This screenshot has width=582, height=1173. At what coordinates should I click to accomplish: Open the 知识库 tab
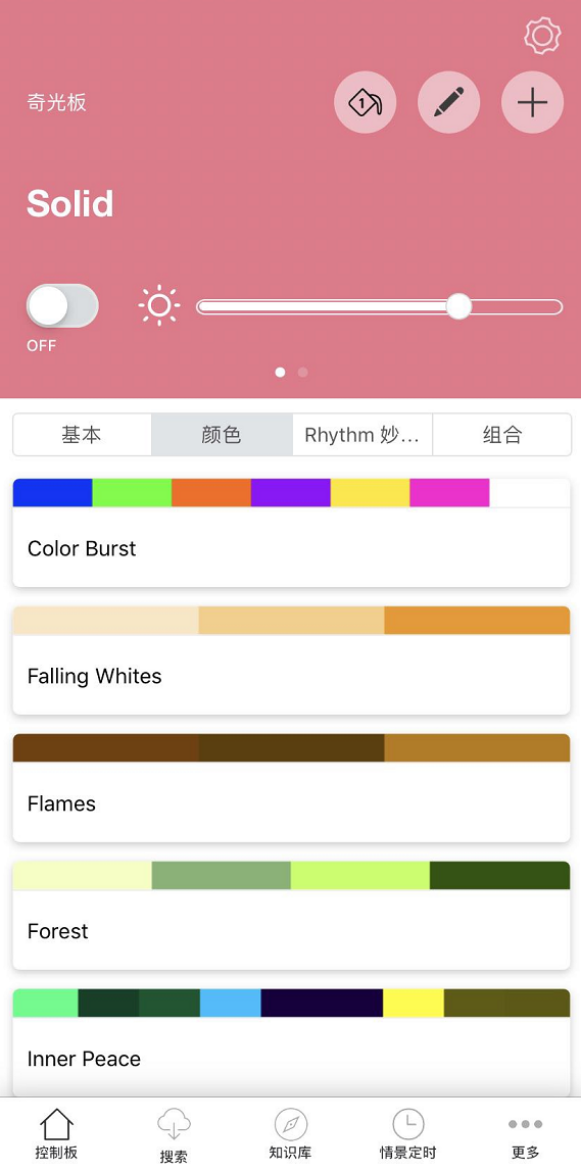point(290,1134)
